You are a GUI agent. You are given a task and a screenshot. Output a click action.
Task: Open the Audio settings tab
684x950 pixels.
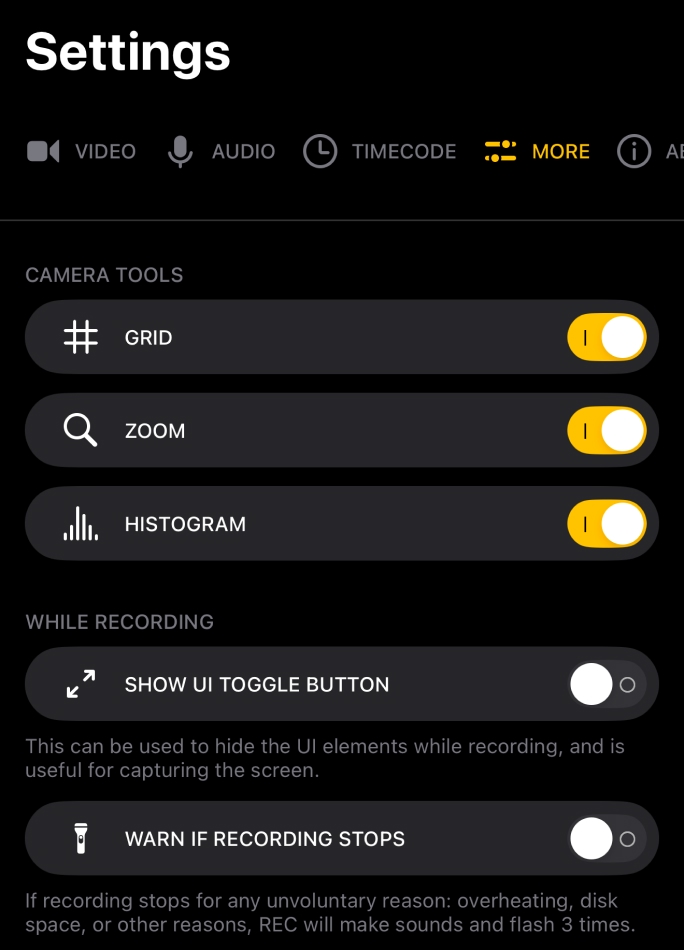220,152
